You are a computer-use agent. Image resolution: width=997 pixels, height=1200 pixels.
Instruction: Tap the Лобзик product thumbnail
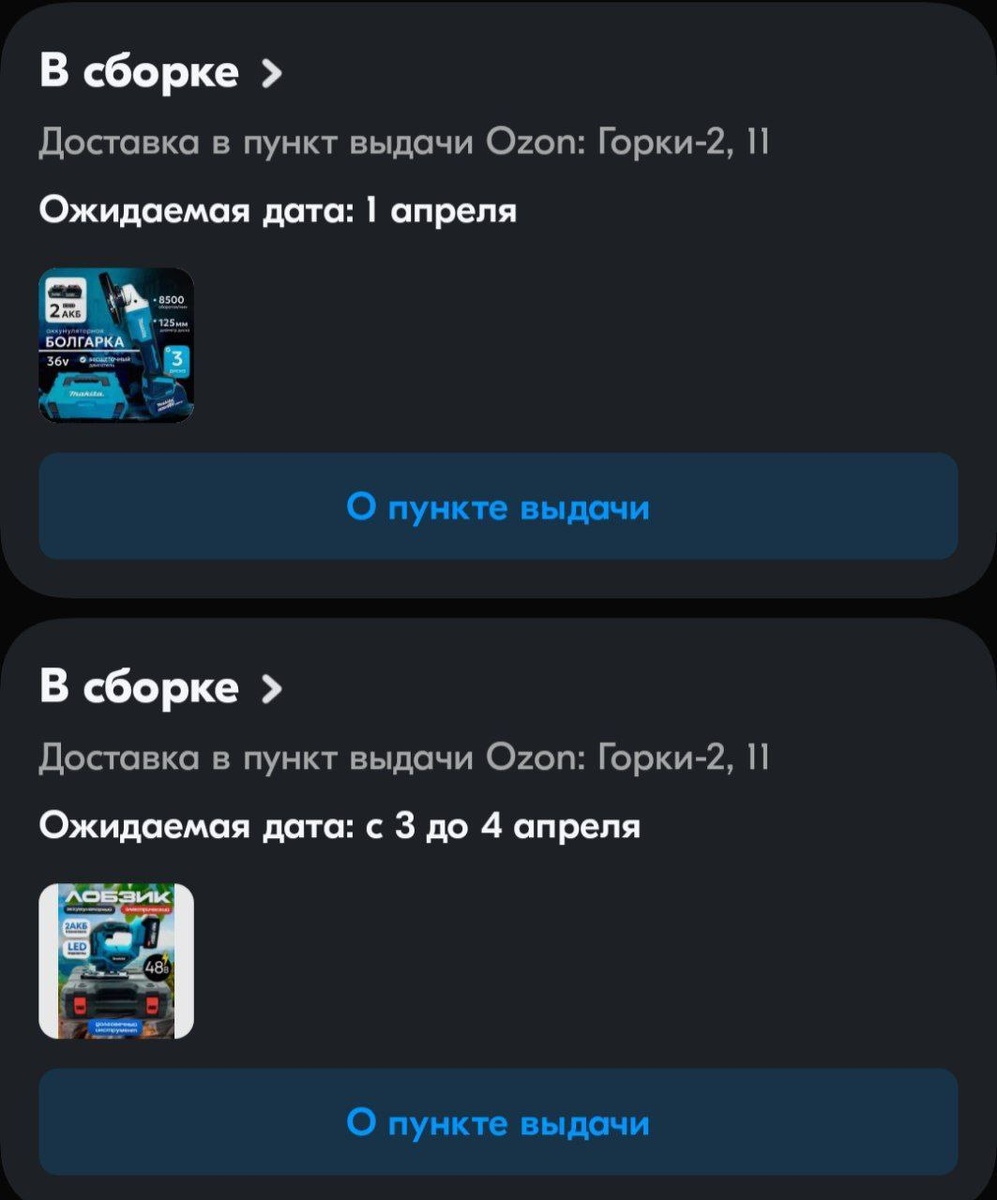(116, 961)
